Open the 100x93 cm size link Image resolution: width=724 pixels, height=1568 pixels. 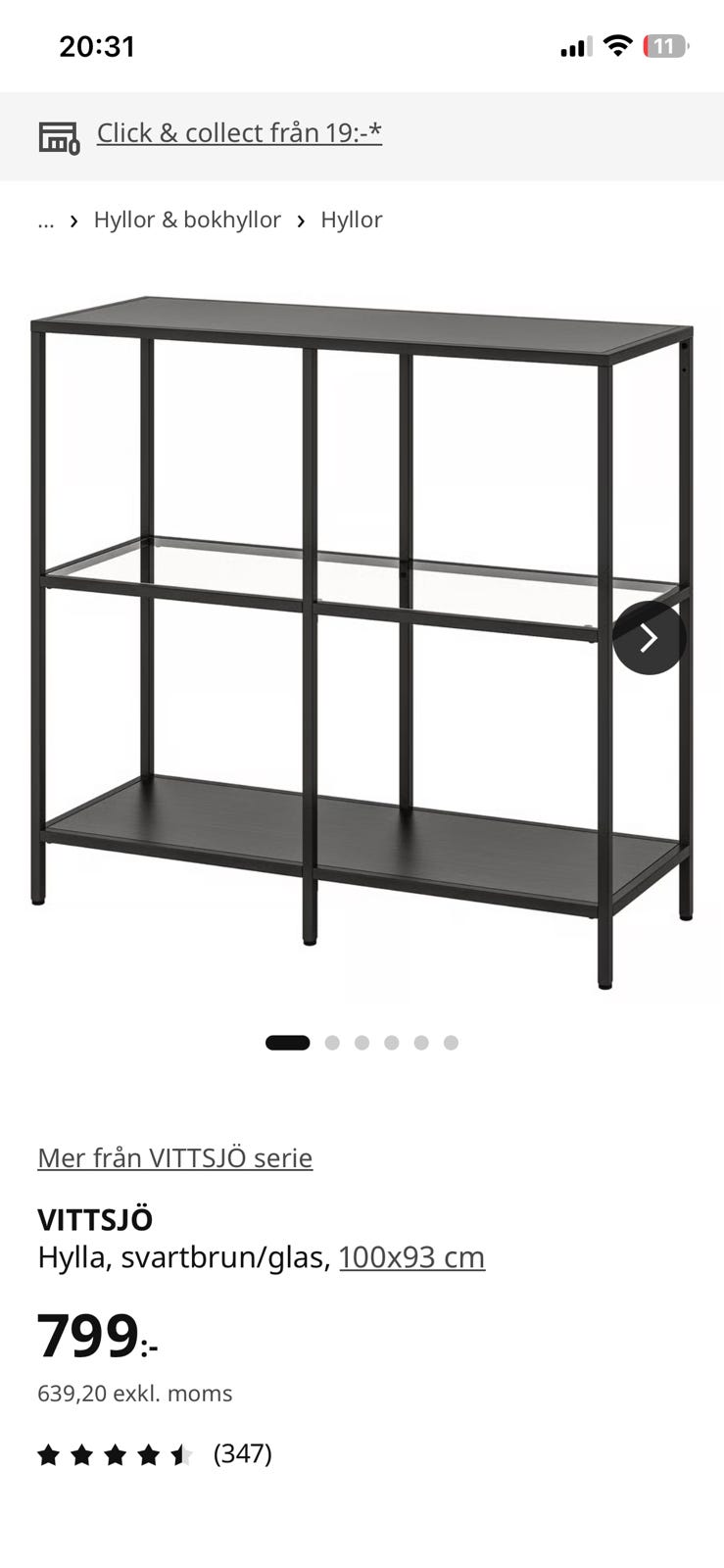pos(411,1256)
